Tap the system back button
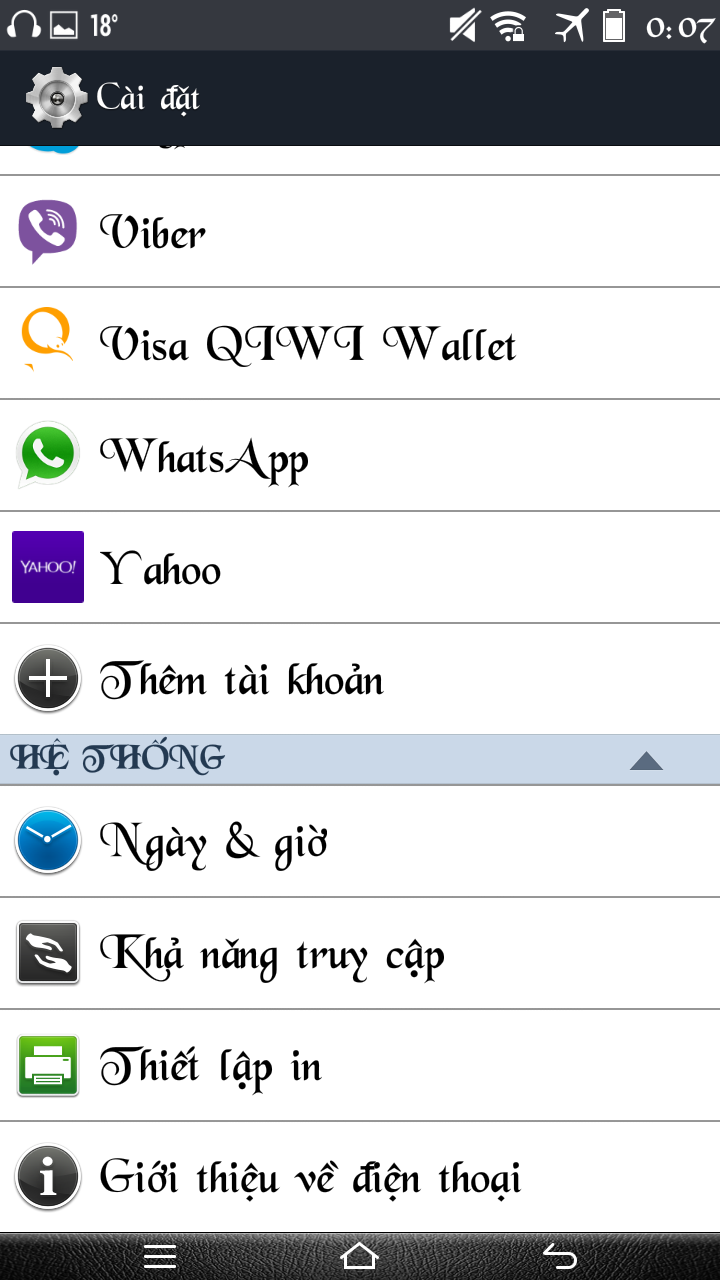The width and height of the screenshot is (720, 1280). tap(560, 1256)
